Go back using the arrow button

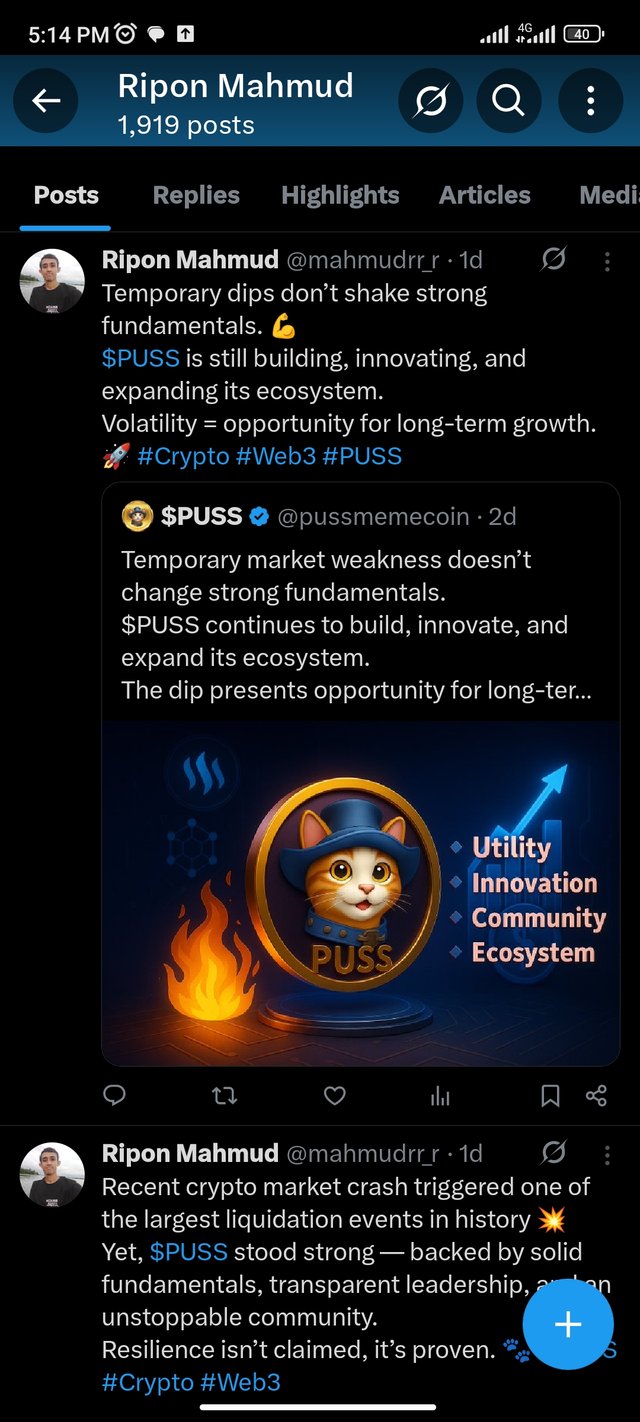click(46, 100)
